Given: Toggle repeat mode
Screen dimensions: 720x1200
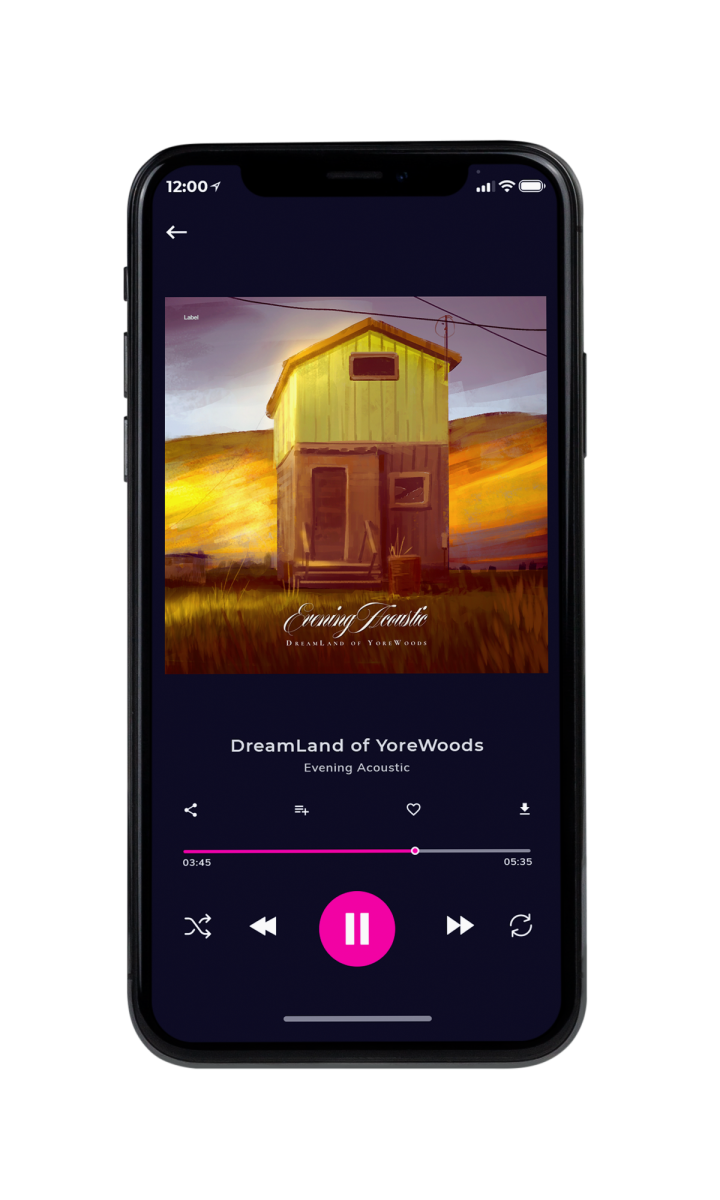Looking at the screenshot, I should [x=521, y=926].
